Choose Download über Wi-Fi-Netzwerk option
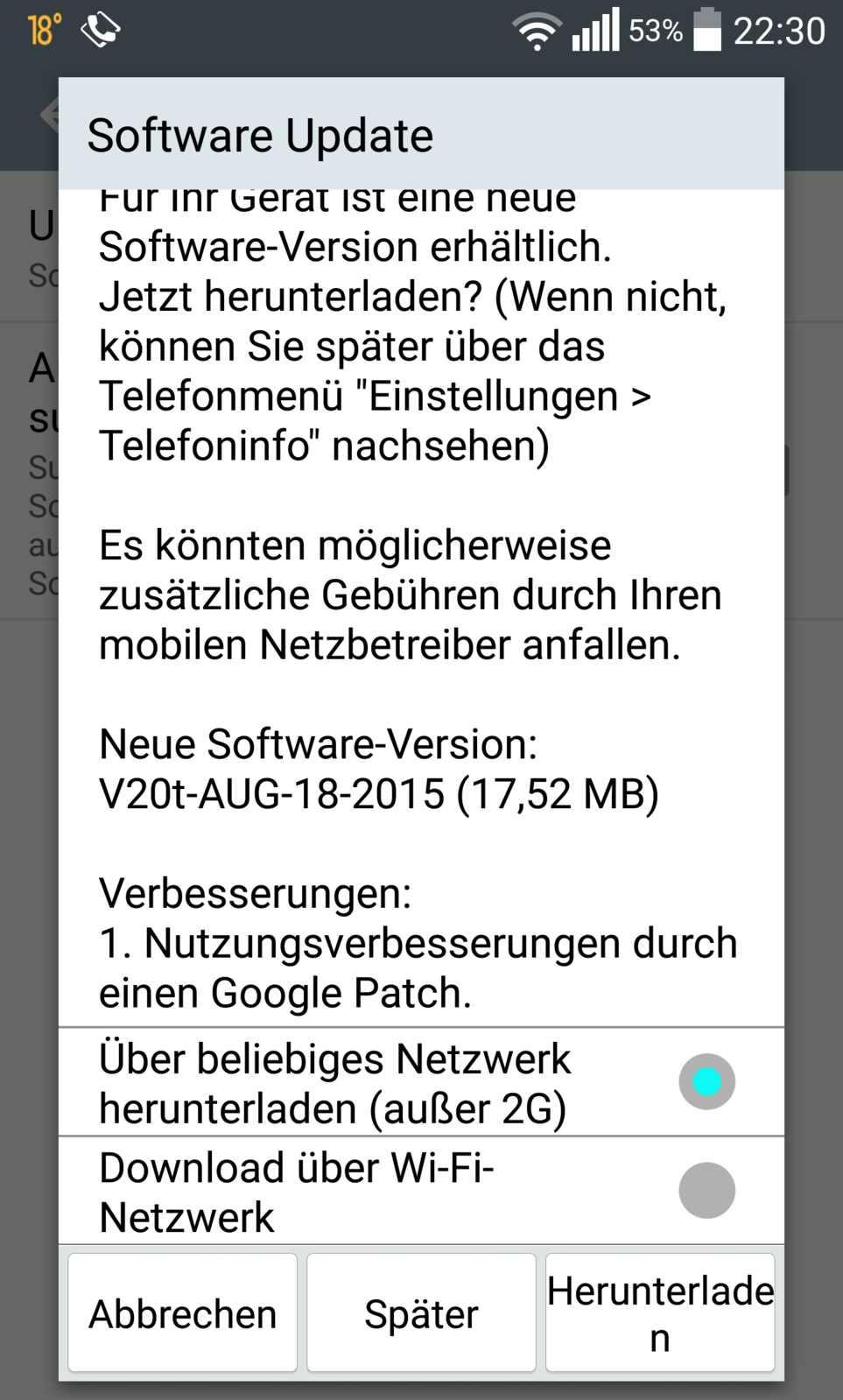Viewport: 843px width, 1400px height. pos(706,1191)
